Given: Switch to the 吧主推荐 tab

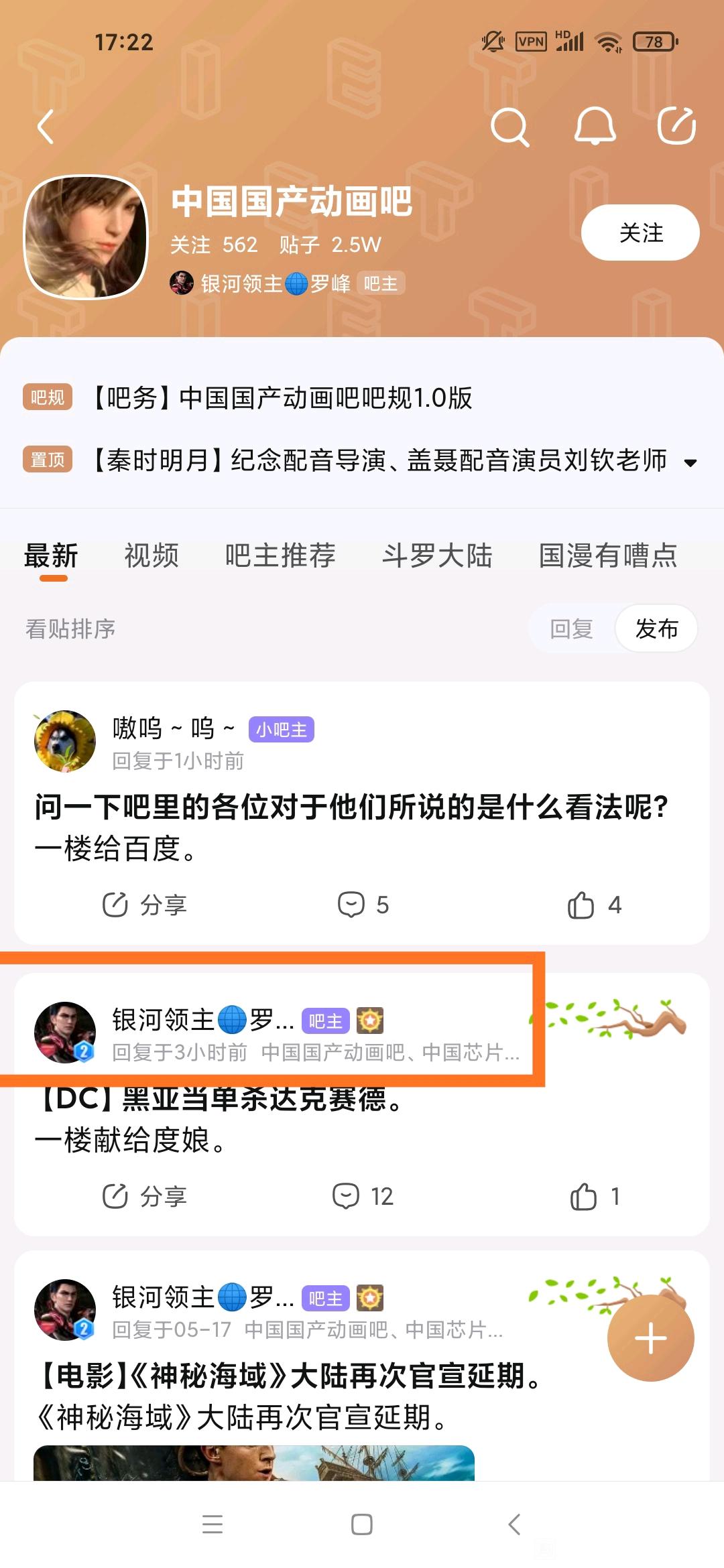Looking at the screenshot, I should [x=280, y=556].
